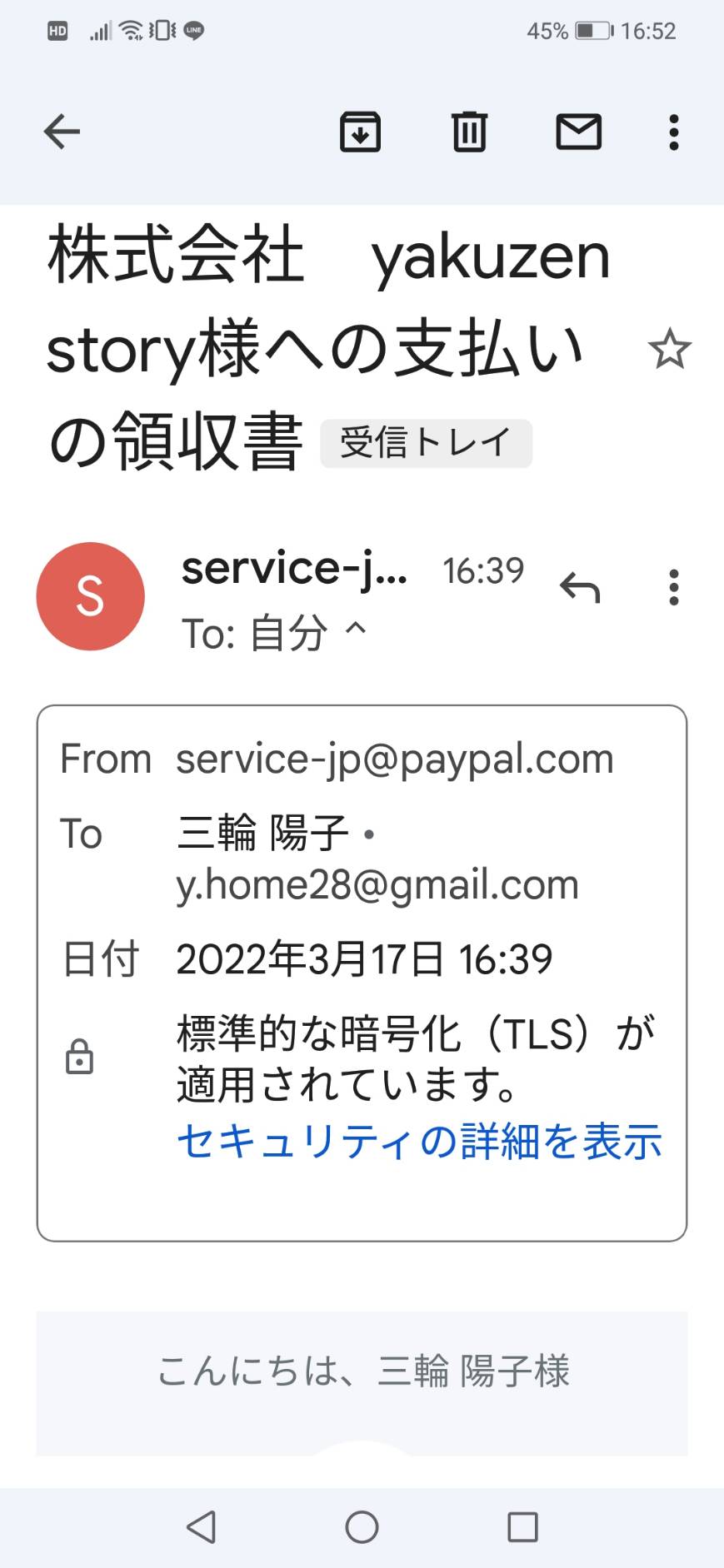Viewport: 724px width, 1568px height.
Task: Archive this email
Action: point(360,132)
